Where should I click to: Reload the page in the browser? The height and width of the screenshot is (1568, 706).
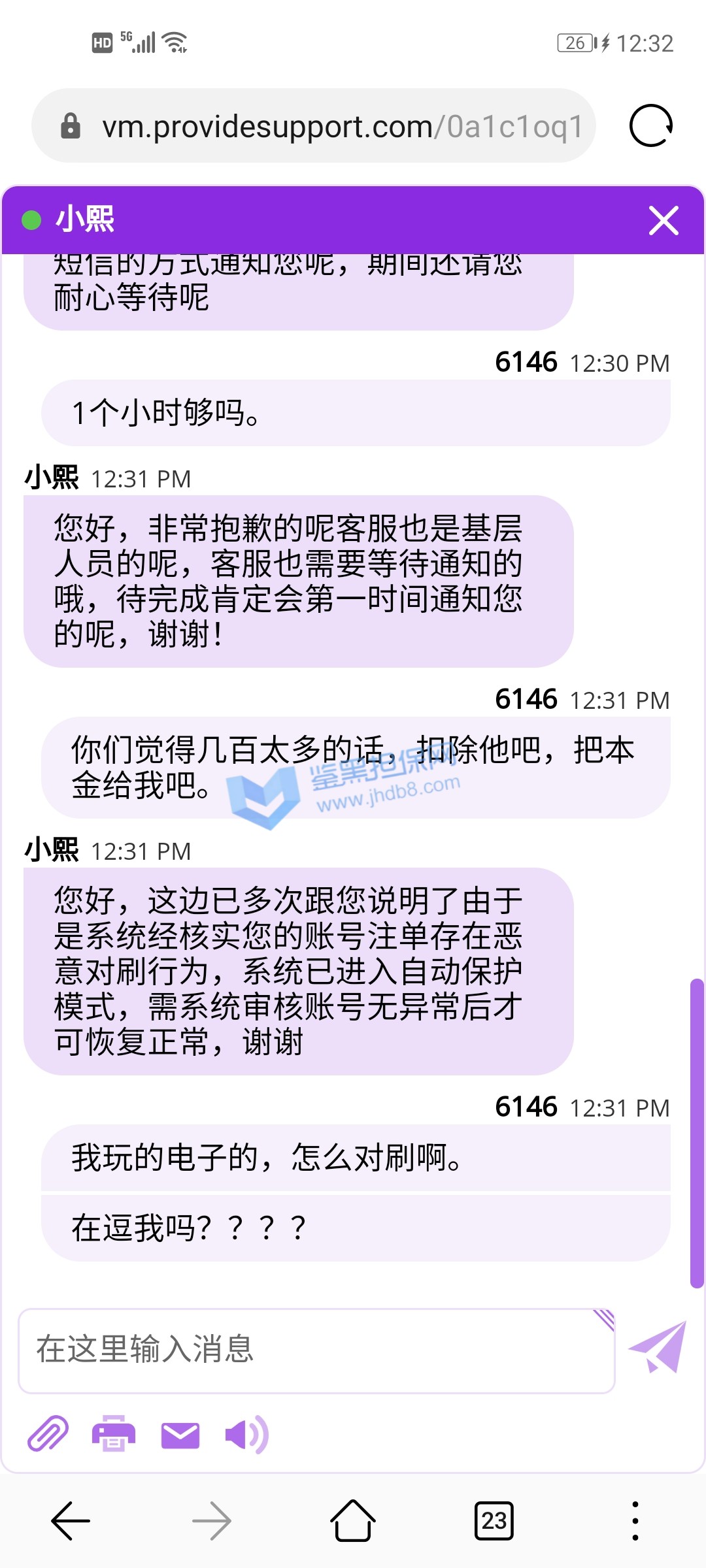[650, 125]
